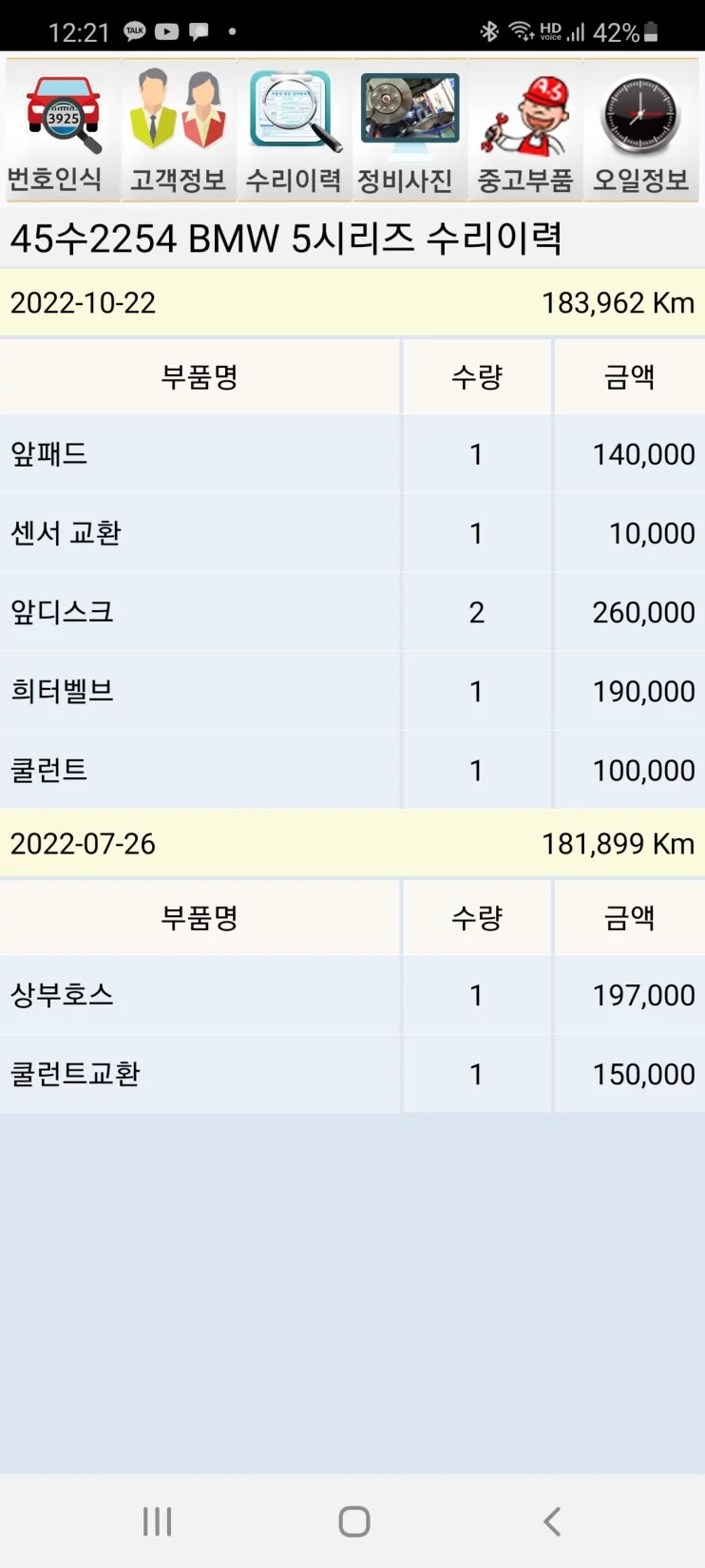This screenshot has height=1568, width=705.
Task: View 오일정보 oil information
Action: click(x=641, y=131)
